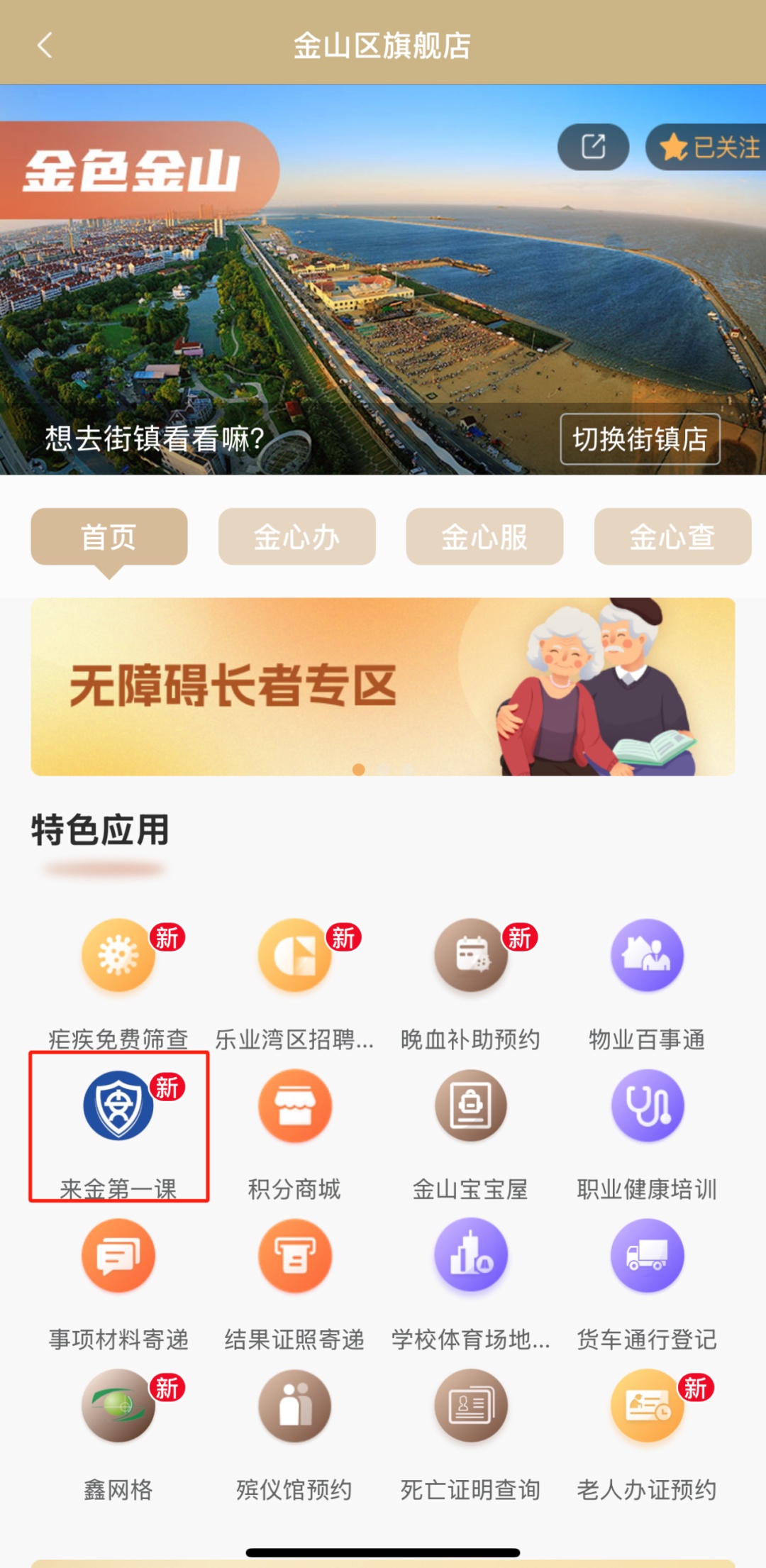Image resolution: width=766 pixels, height=1568 pixels.
Task: Open 晚血补助预约 service
Action: click(x=471, y=956)
